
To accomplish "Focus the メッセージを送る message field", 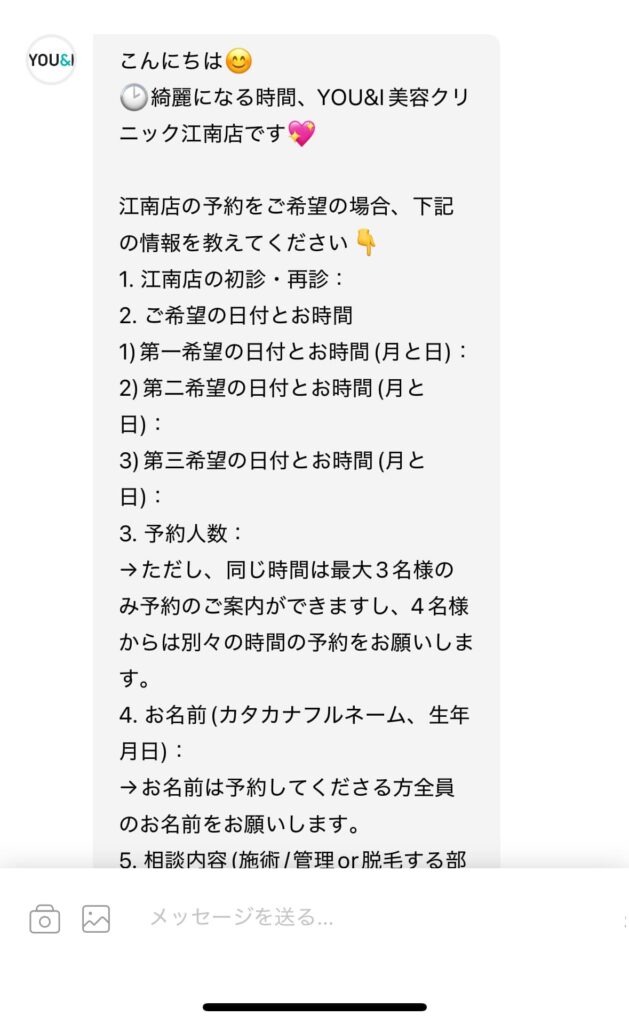I will click(370, 917).
